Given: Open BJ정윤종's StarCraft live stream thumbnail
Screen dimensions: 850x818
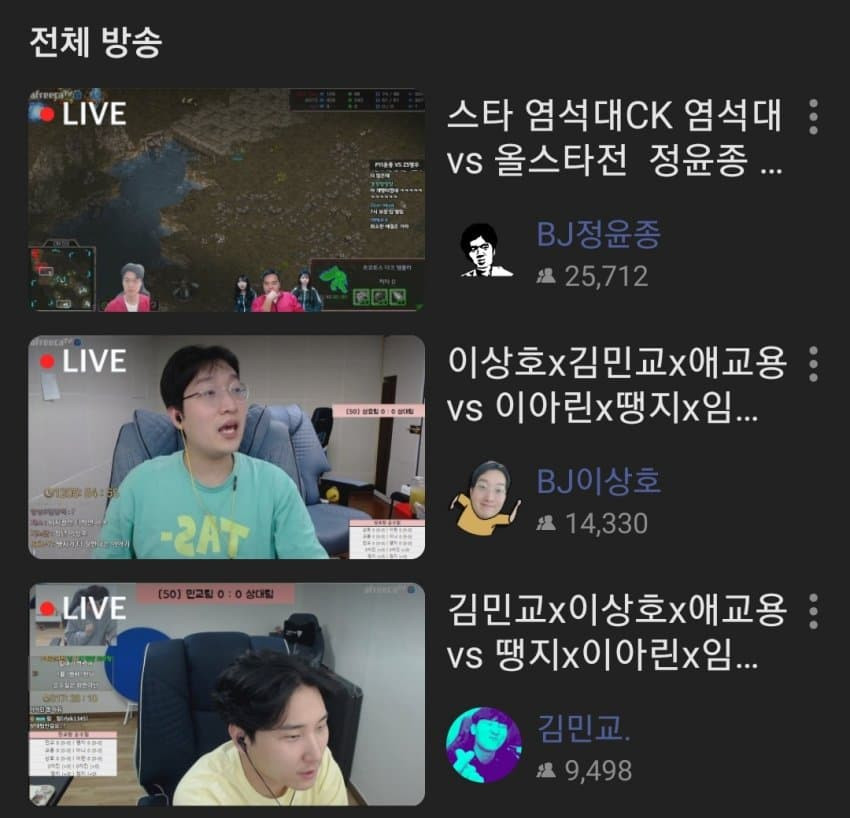Looking at the screenshot, I should click(226, 200).
